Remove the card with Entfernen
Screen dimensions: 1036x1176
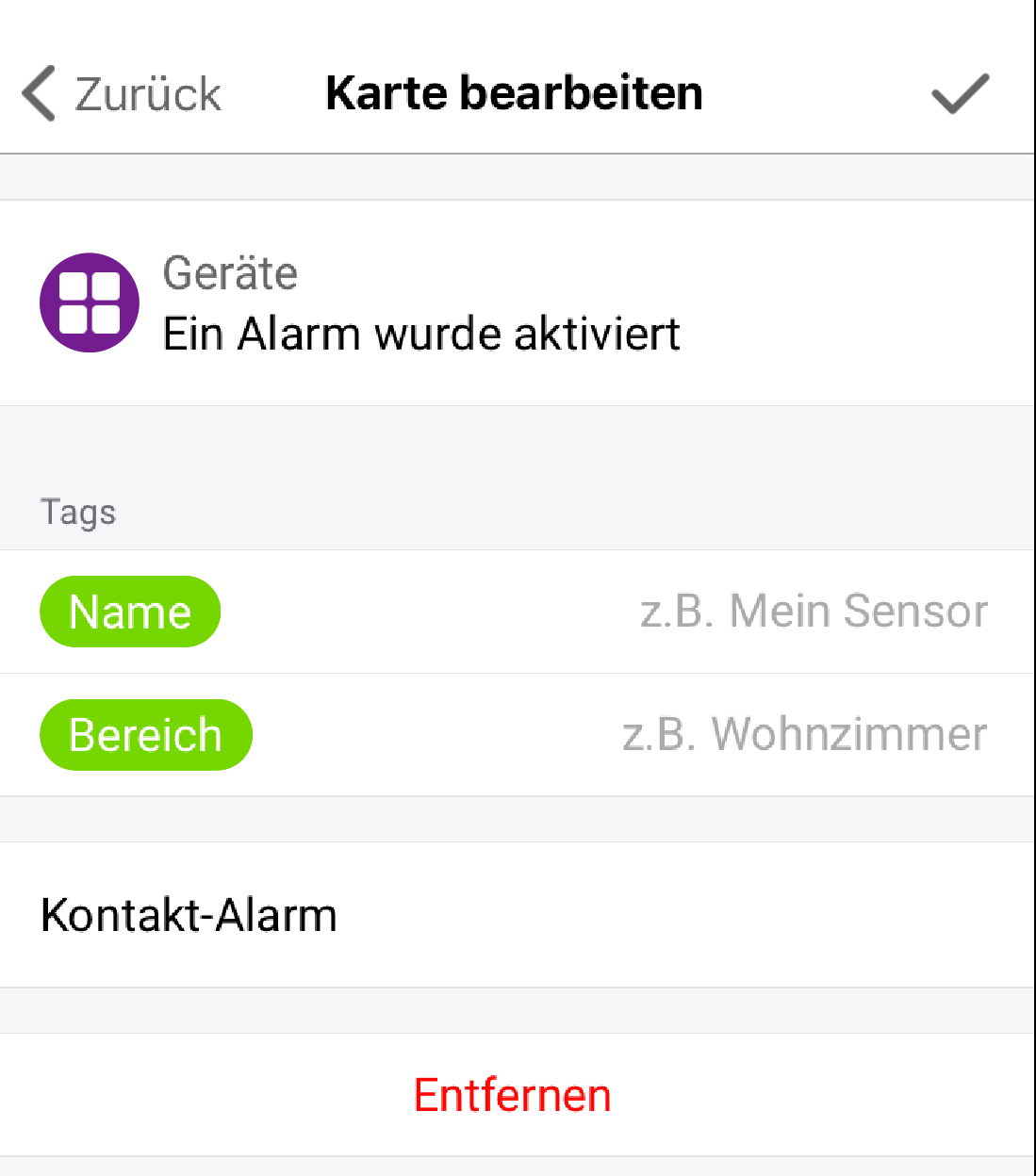point(513,1095)
